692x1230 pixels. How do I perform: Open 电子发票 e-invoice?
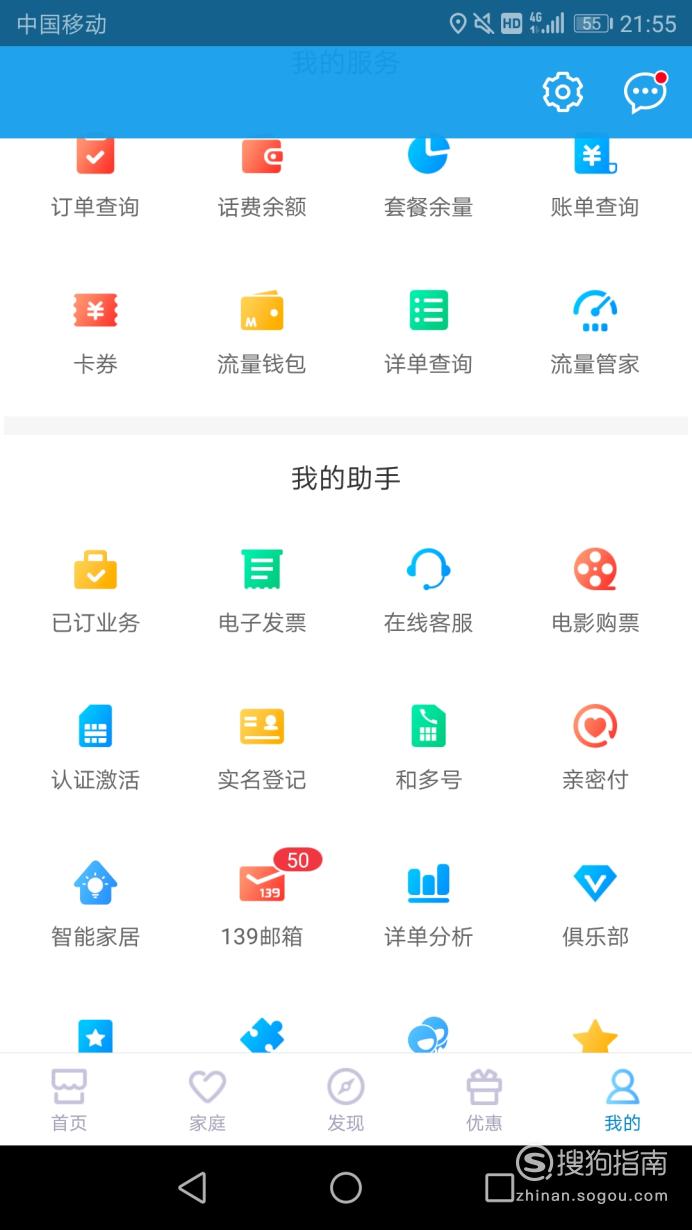(x=262, y=591)
